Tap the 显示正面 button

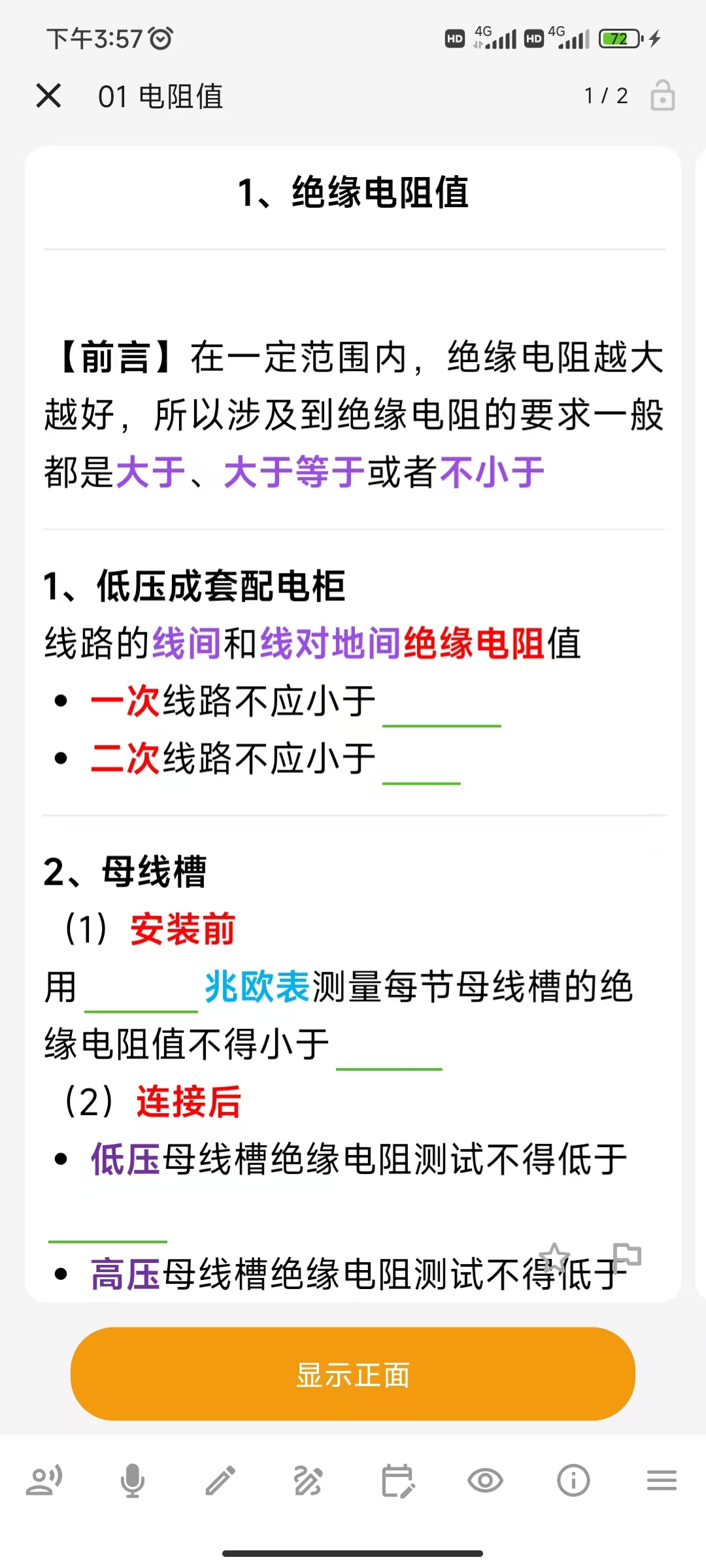click(353, 1374)
